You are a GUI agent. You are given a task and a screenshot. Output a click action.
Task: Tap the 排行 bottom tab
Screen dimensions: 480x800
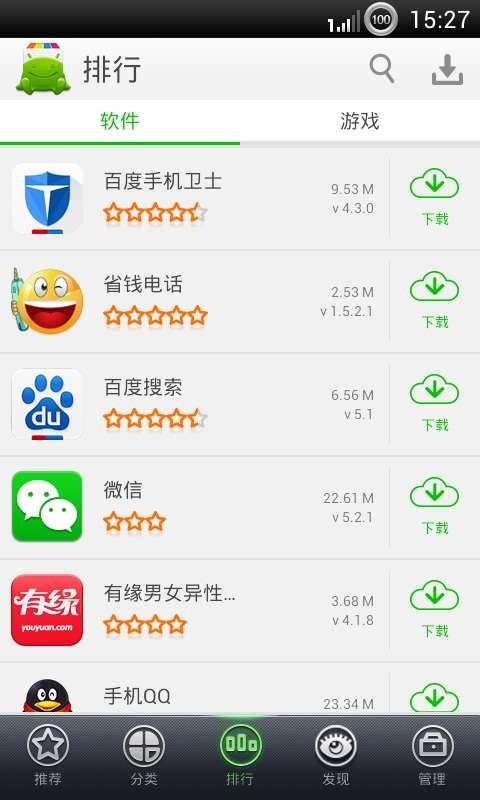coord(240,757)
